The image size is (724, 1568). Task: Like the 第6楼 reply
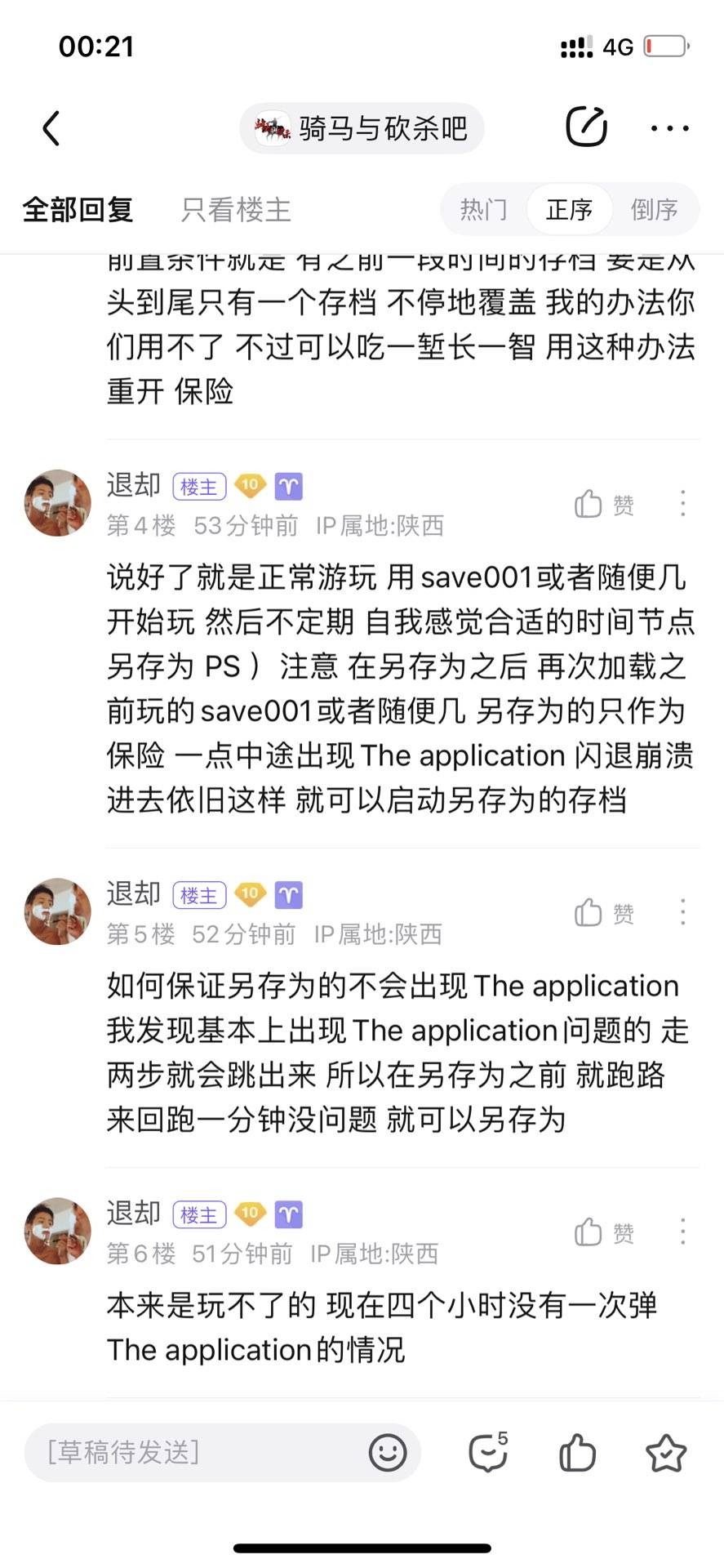tap(603, 1232)
